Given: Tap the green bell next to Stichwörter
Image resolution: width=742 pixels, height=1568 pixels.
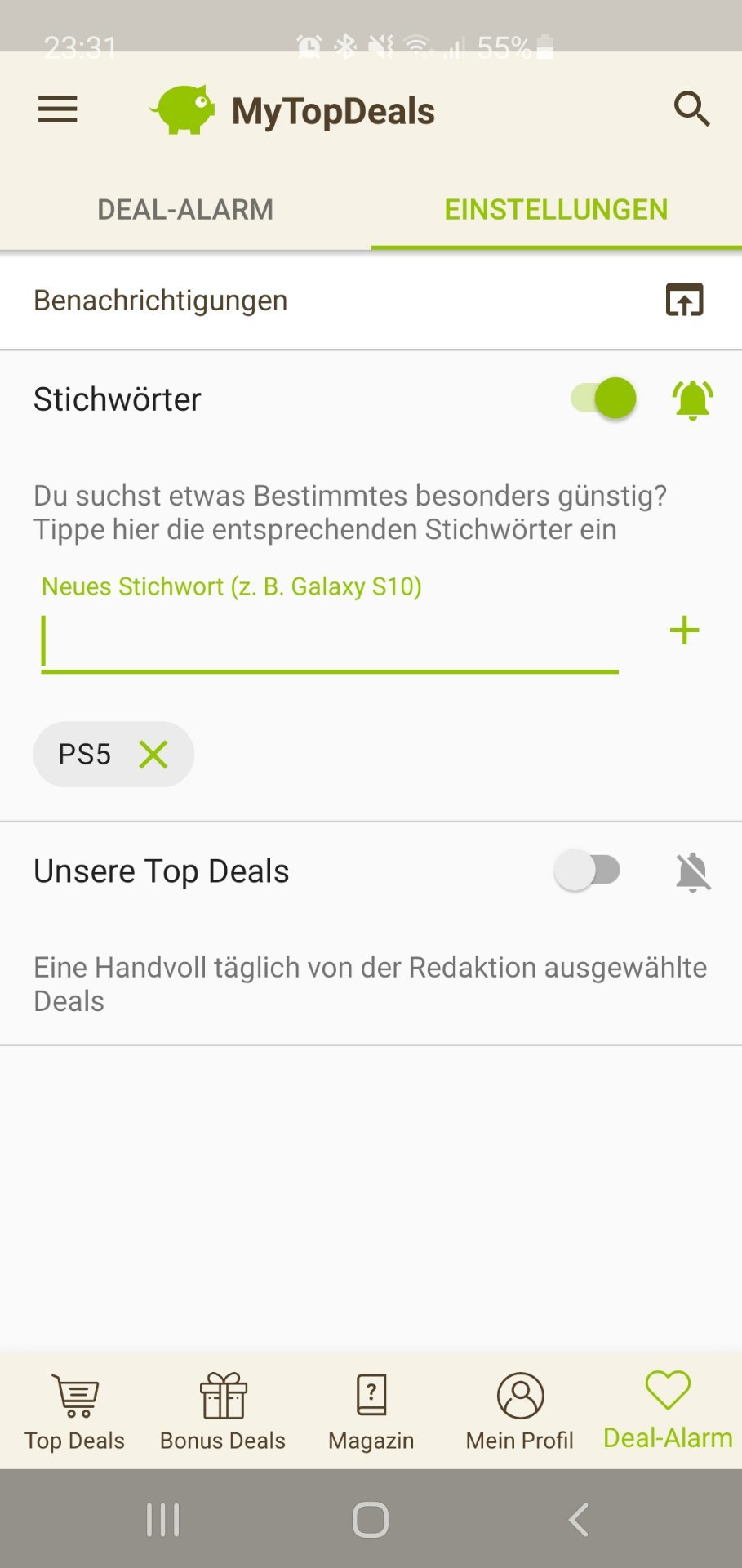Looking at the screenshot, I should point(692,400).
